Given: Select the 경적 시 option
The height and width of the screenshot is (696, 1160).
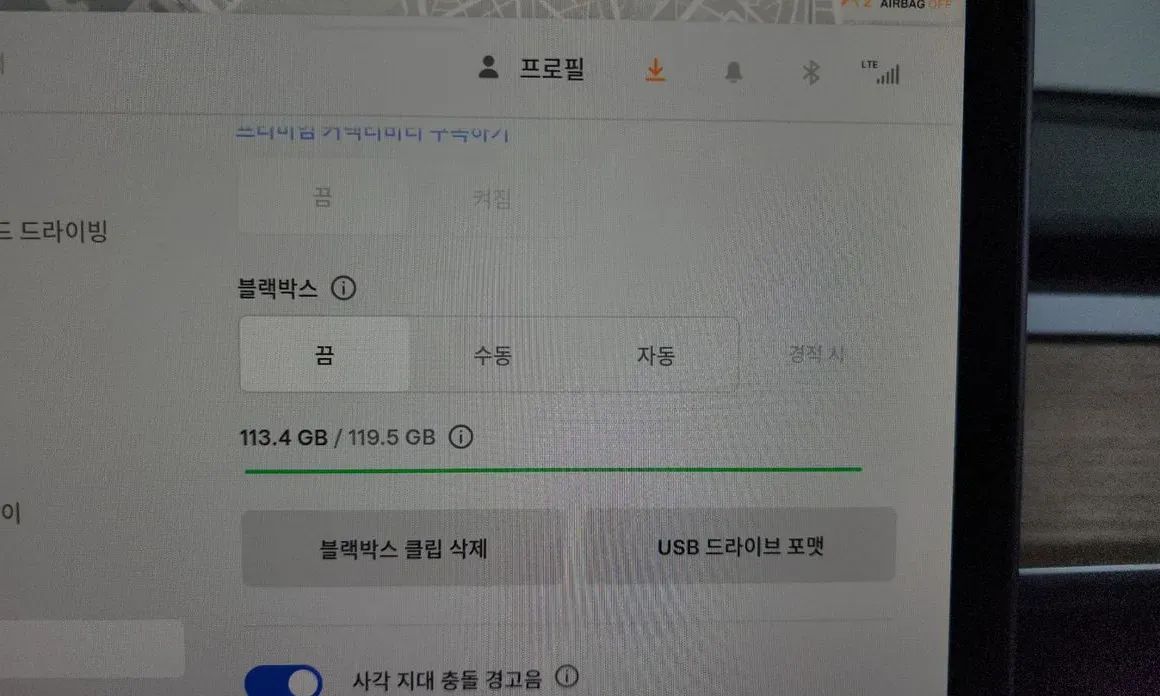Looking at the screenshot, I should point(817,354).
